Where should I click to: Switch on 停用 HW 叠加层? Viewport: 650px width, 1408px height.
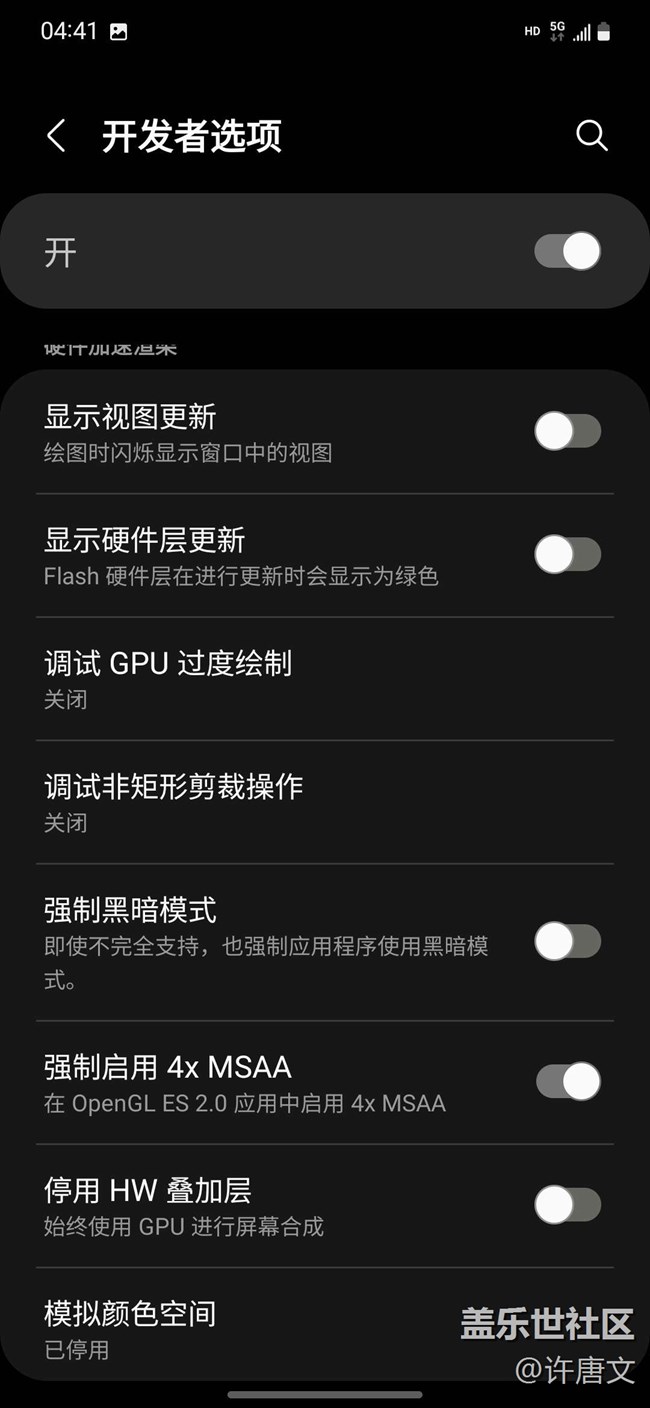[567, 1205]
